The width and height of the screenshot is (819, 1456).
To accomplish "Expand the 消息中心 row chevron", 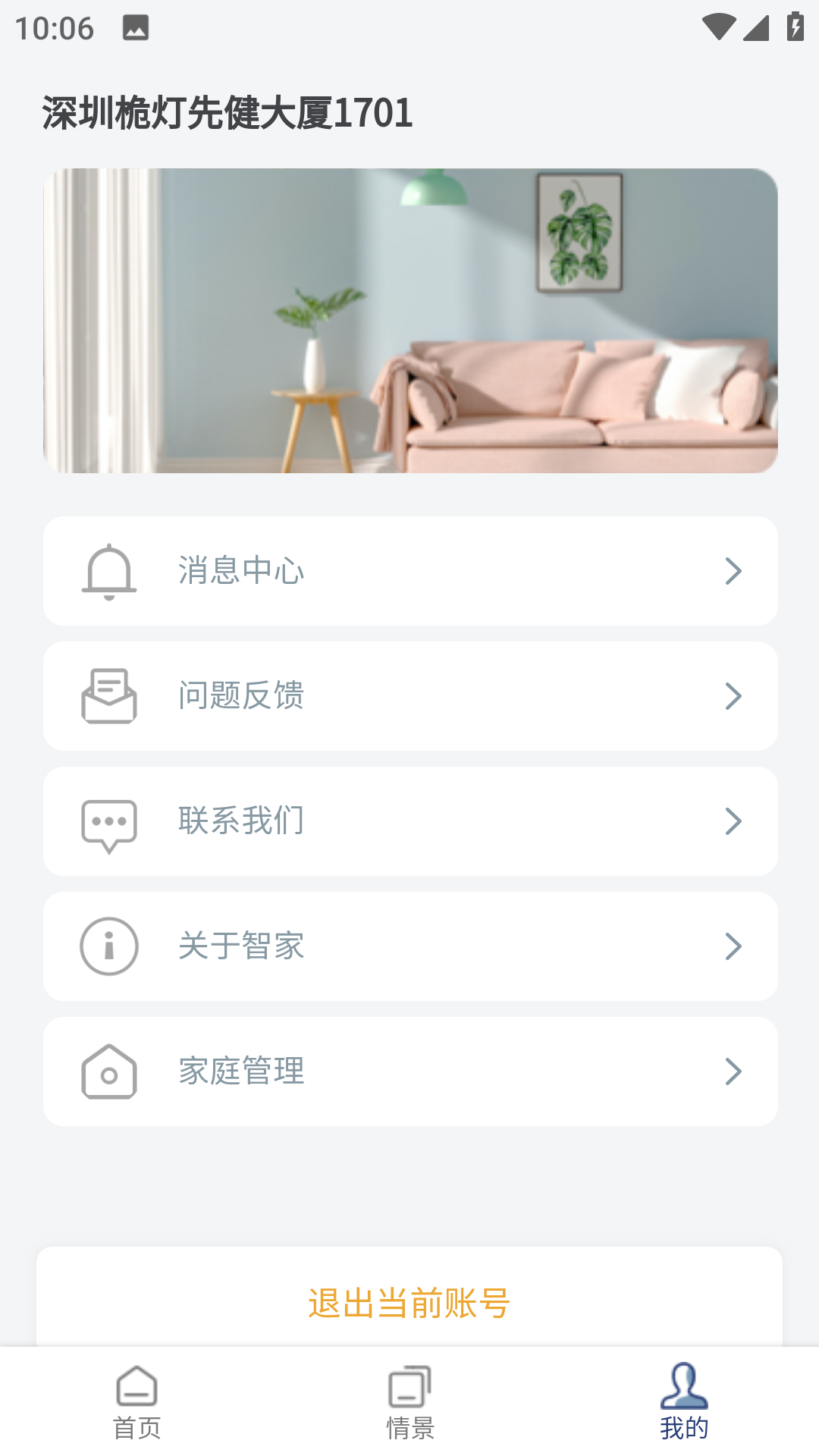I will point(732,572).
